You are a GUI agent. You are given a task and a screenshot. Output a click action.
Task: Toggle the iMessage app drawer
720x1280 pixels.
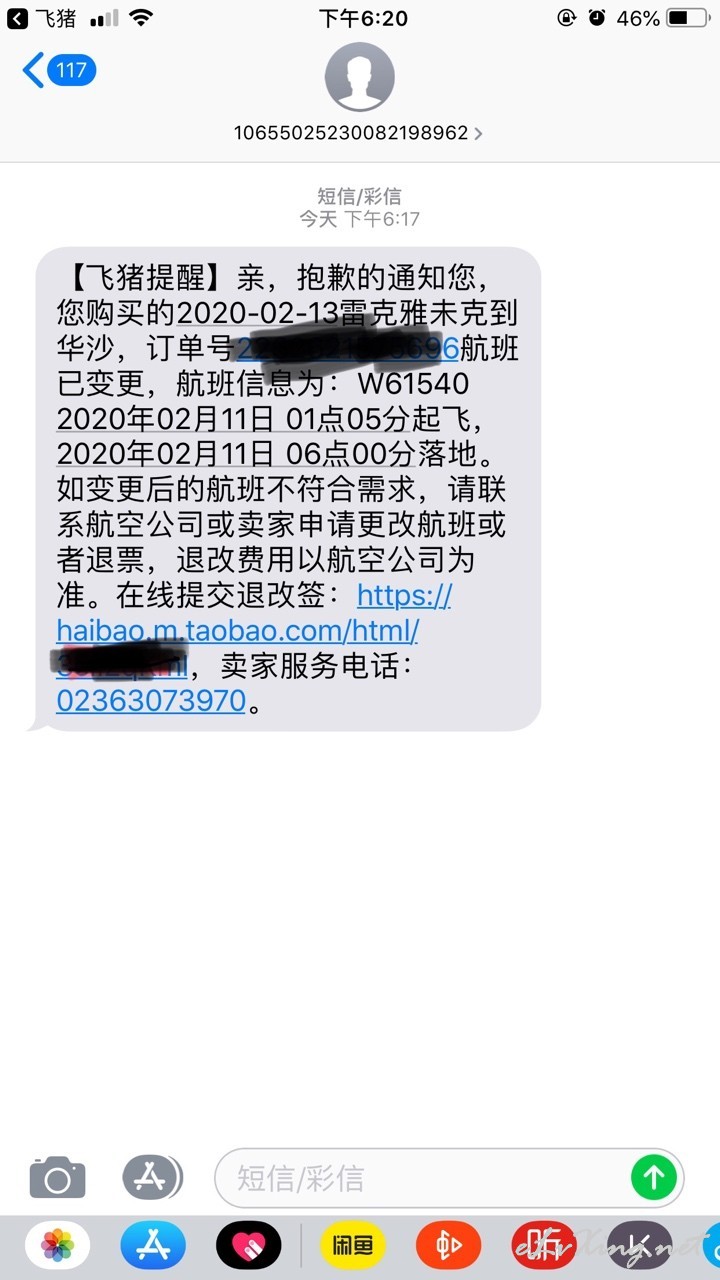tap(152, 1177)
